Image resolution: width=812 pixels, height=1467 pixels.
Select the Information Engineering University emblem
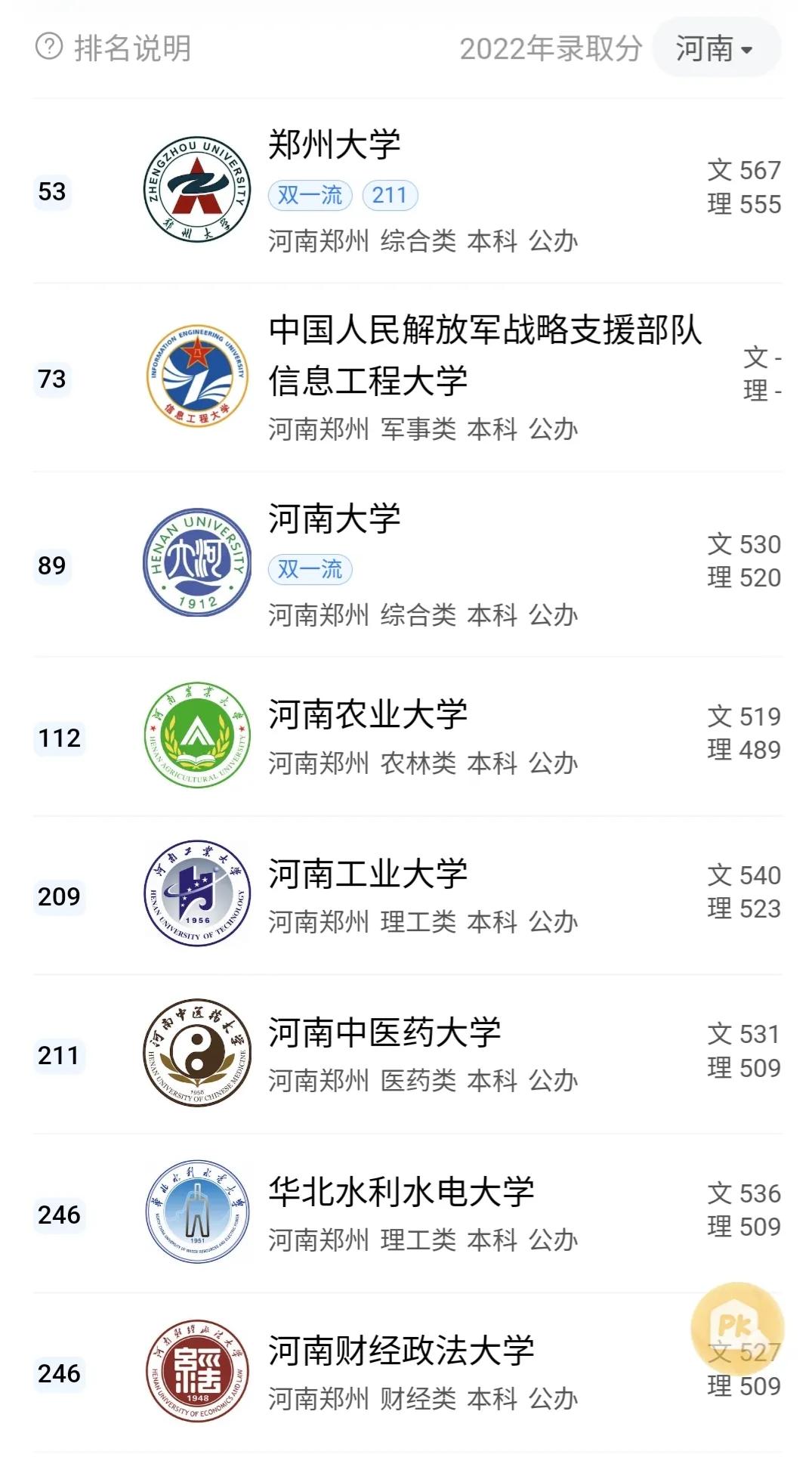(x=198, y=376)
